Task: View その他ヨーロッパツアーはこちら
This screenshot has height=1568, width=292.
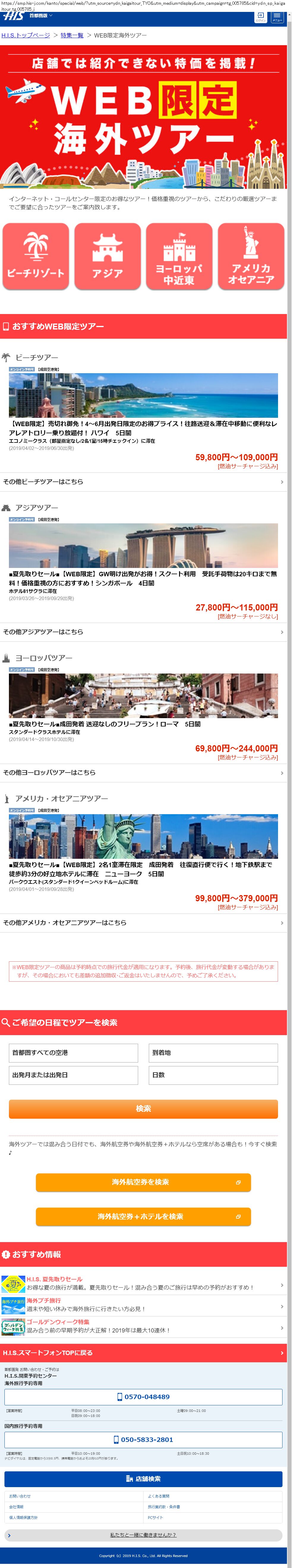Action: tap(143, 773)
